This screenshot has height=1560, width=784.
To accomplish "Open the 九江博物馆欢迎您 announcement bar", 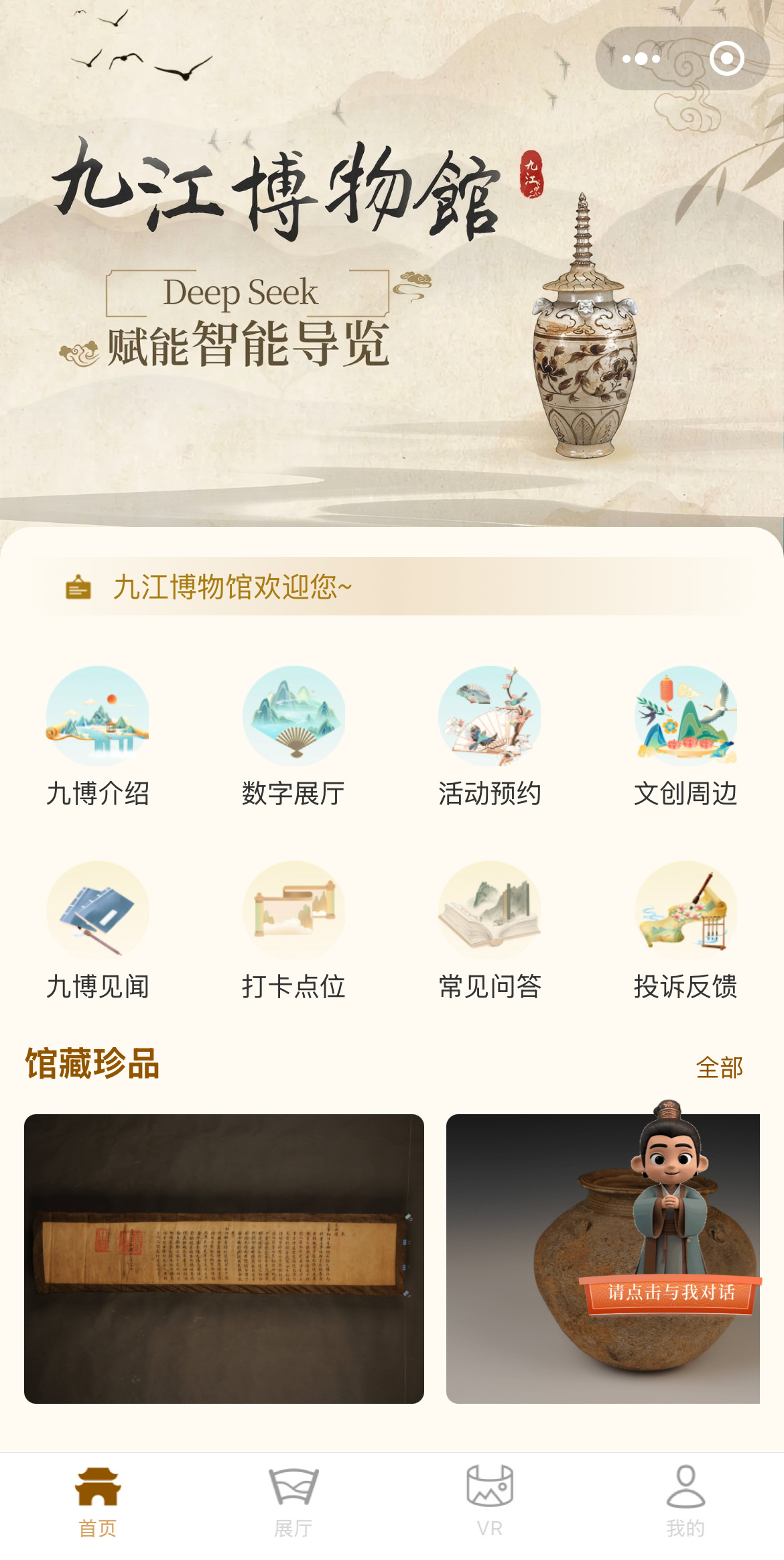I will coord(392,587).
